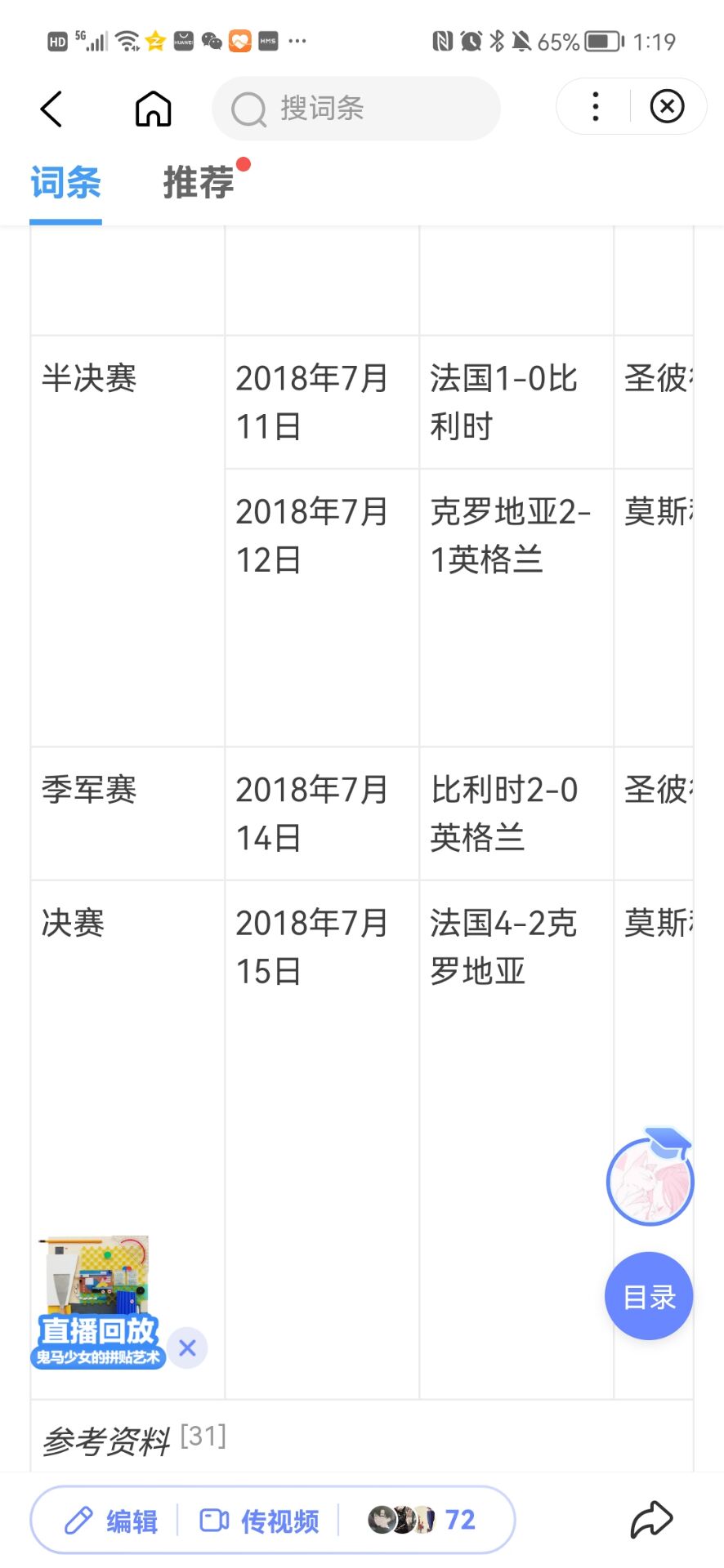This screenshot has width=724, height=1568.
Task: Dismiss the 直播回放 ad via its X
Action: pyautogui.click(x=187, y=1347)
